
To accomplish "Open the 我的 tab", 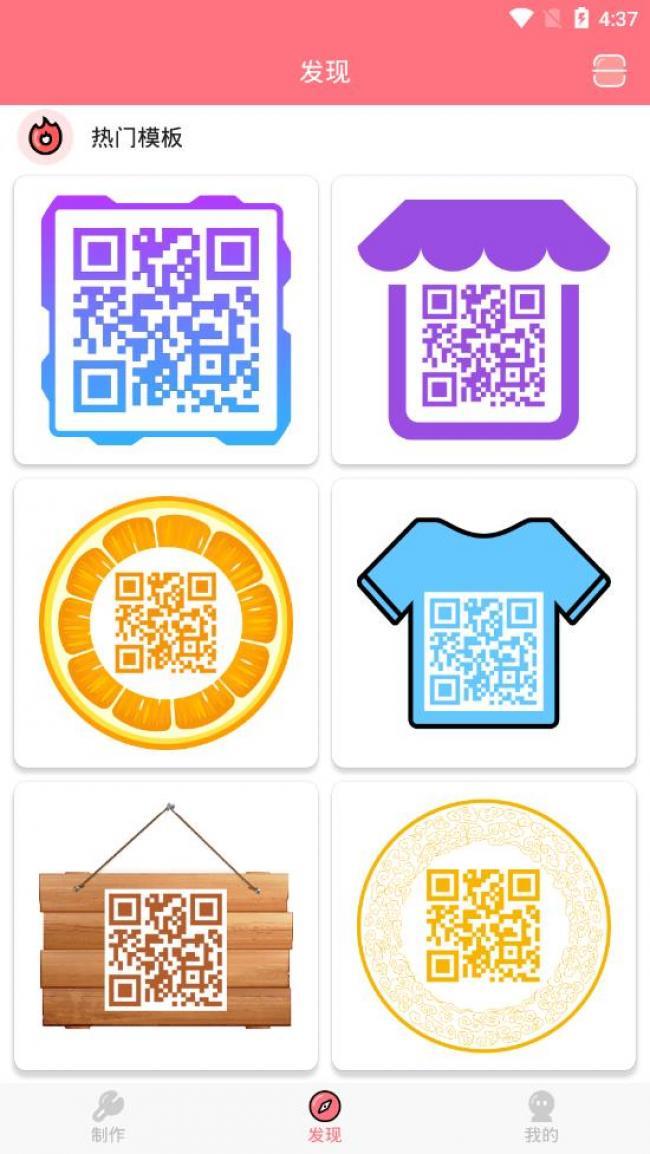I will click(541, 1116).
